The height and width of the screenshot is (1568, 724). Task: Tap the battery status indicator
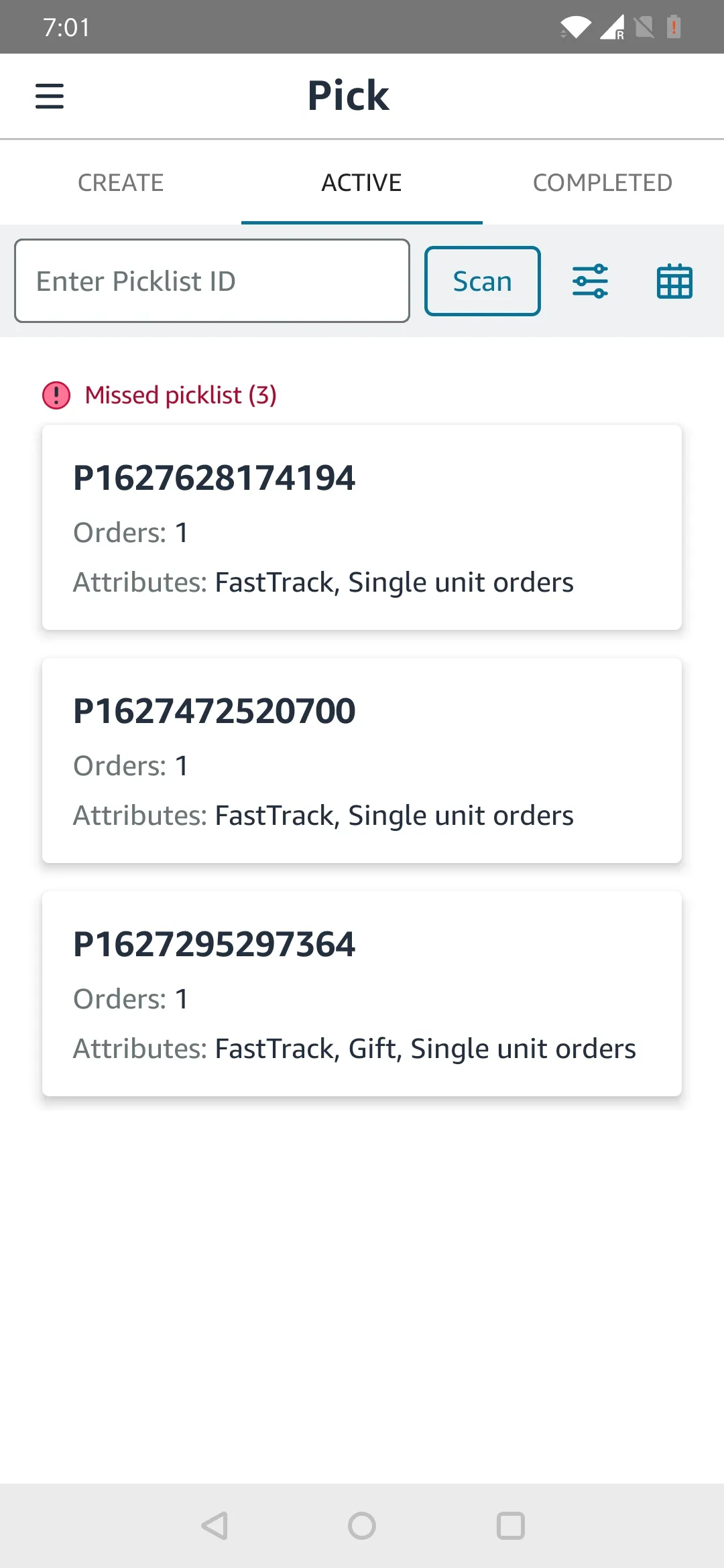(673, 27)
